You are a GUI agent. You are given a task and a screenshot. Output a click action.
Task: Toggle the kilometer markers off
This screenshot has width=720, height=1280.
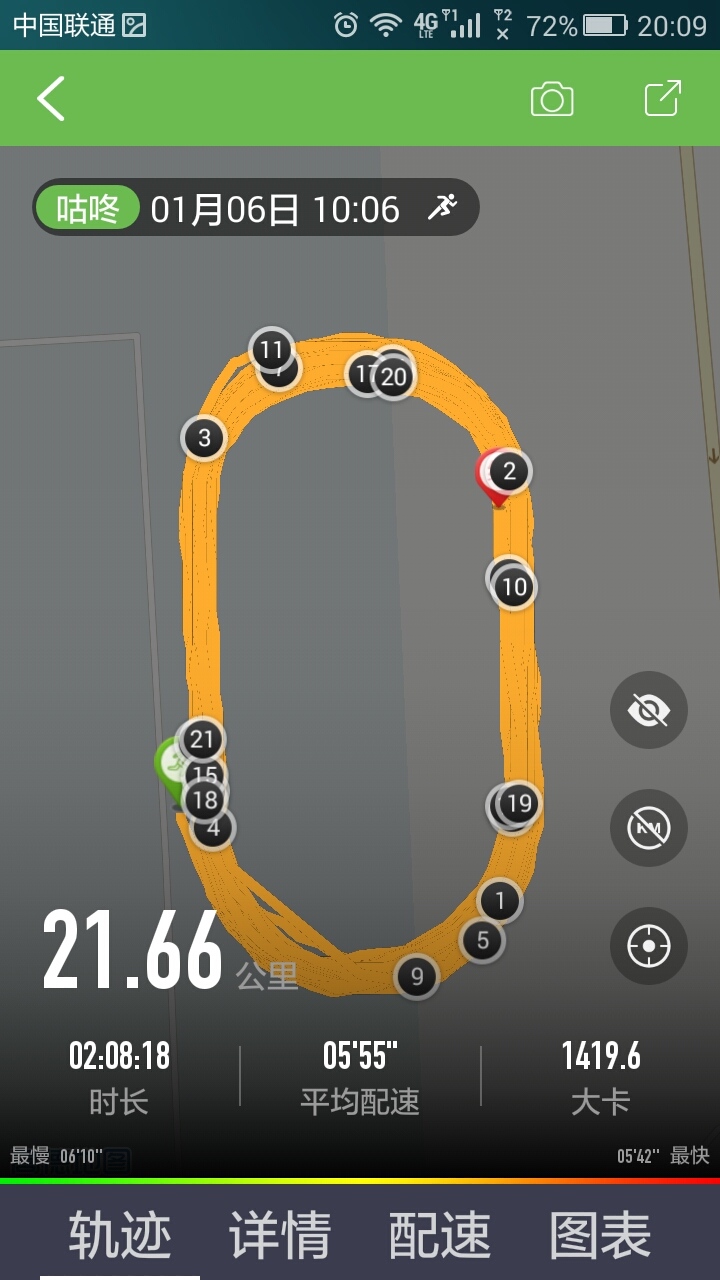[x=648, y=828]
